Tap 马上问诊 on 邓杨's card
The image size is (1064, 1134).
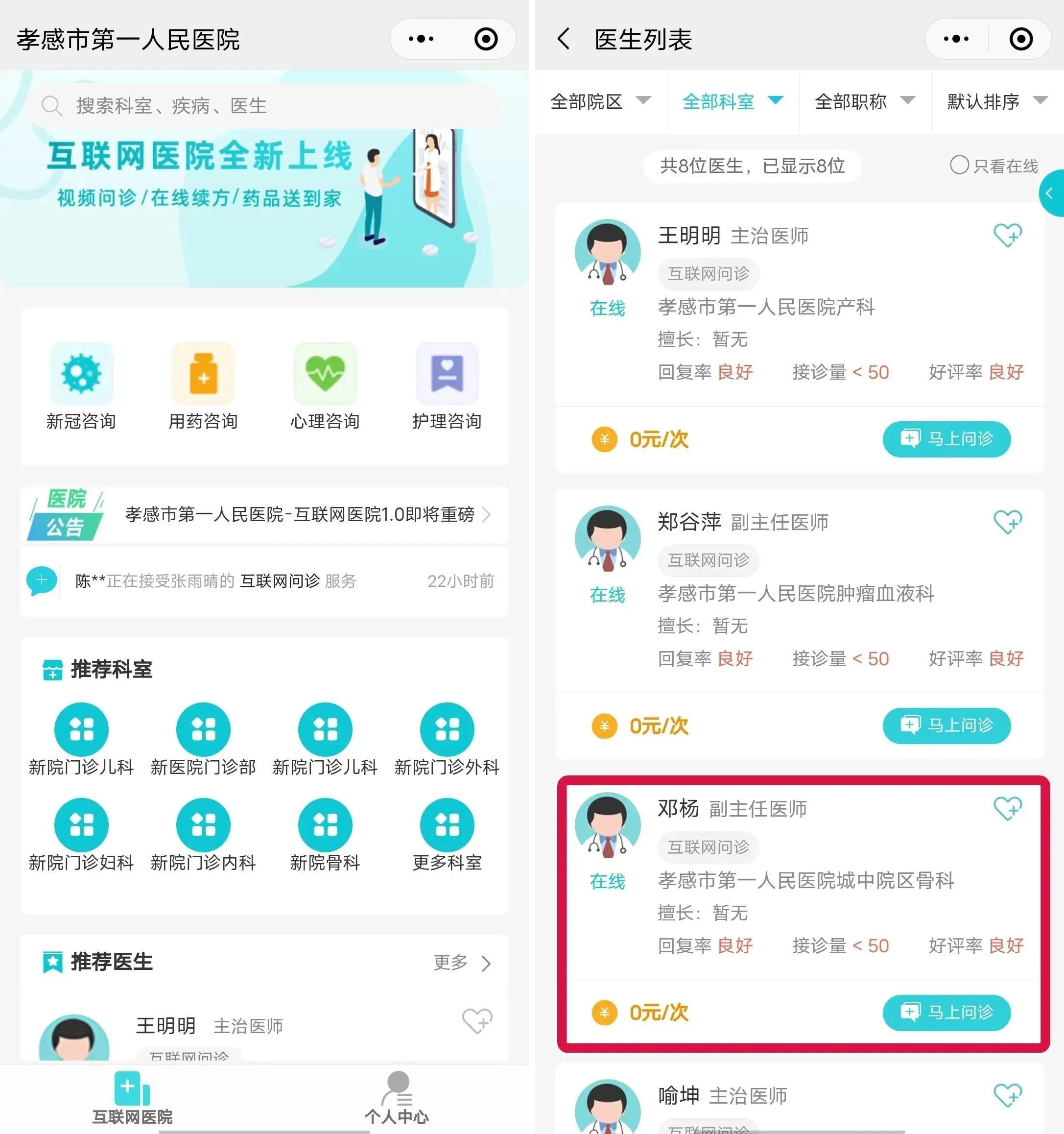(x=946, y=1013)
